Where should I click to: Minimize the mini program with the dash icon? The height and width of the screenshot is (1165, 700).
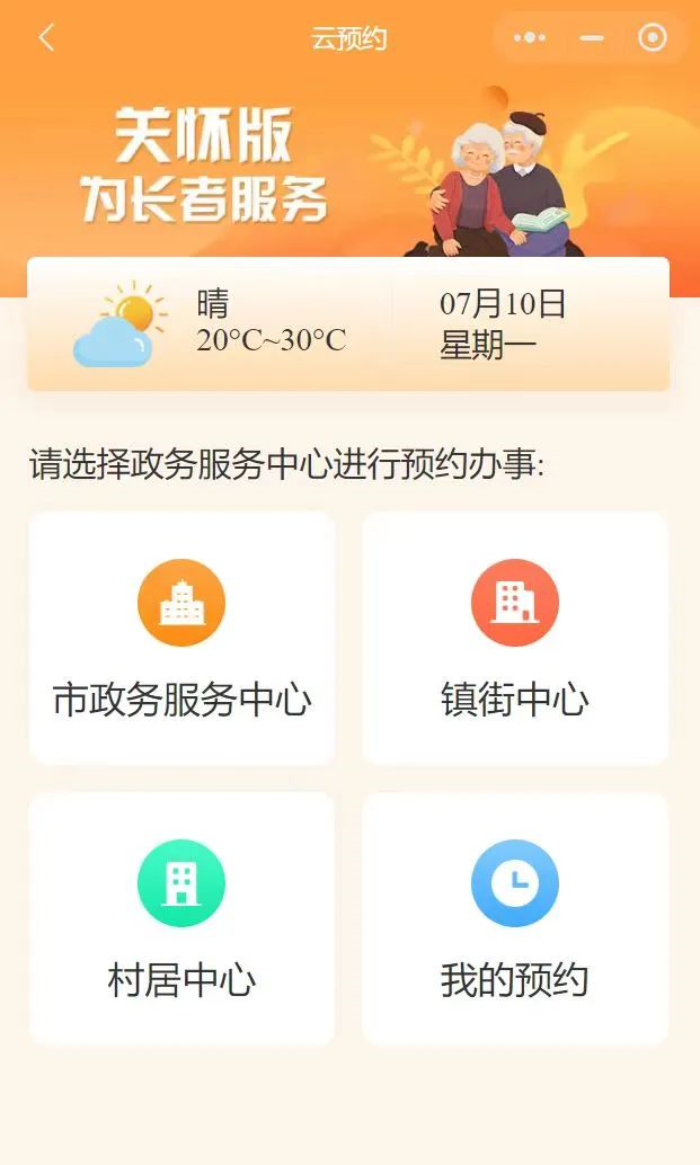(x=592, y=38)
